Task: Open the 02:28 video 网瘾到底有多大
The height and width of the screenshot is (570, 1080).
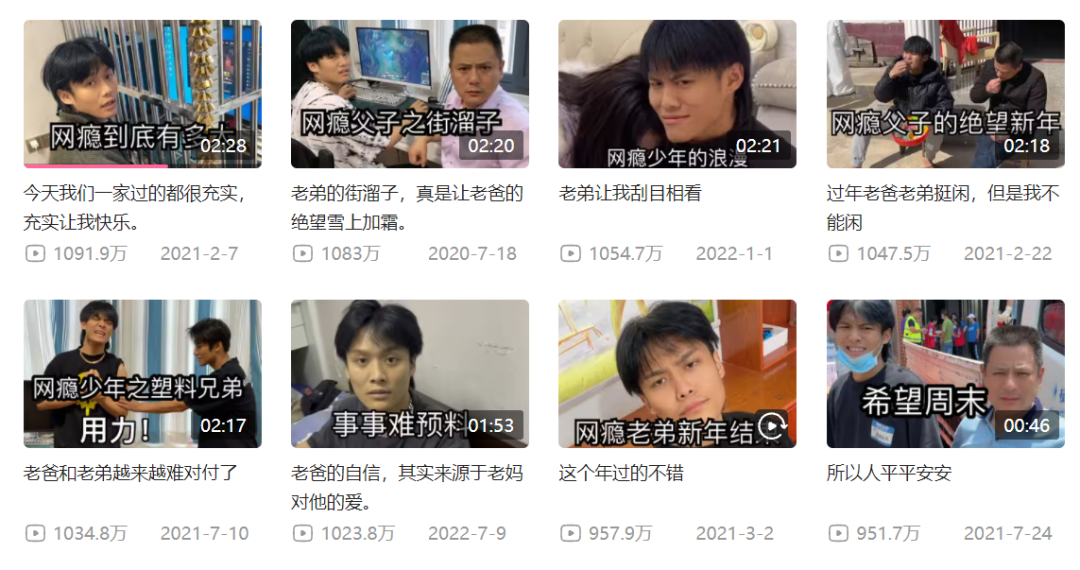Action: point(142,93)
